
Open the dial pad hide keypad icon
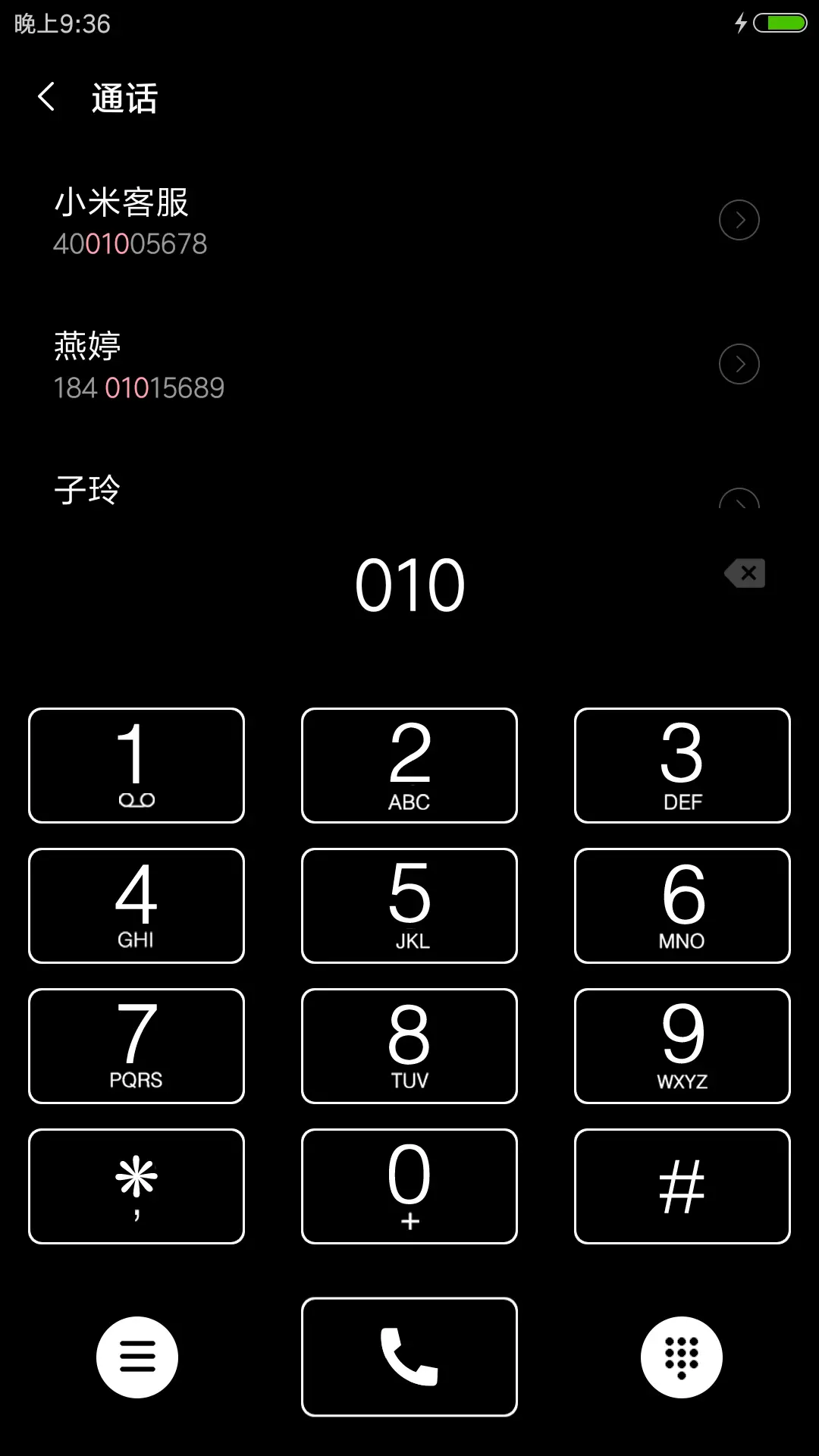coord(681,1357)
